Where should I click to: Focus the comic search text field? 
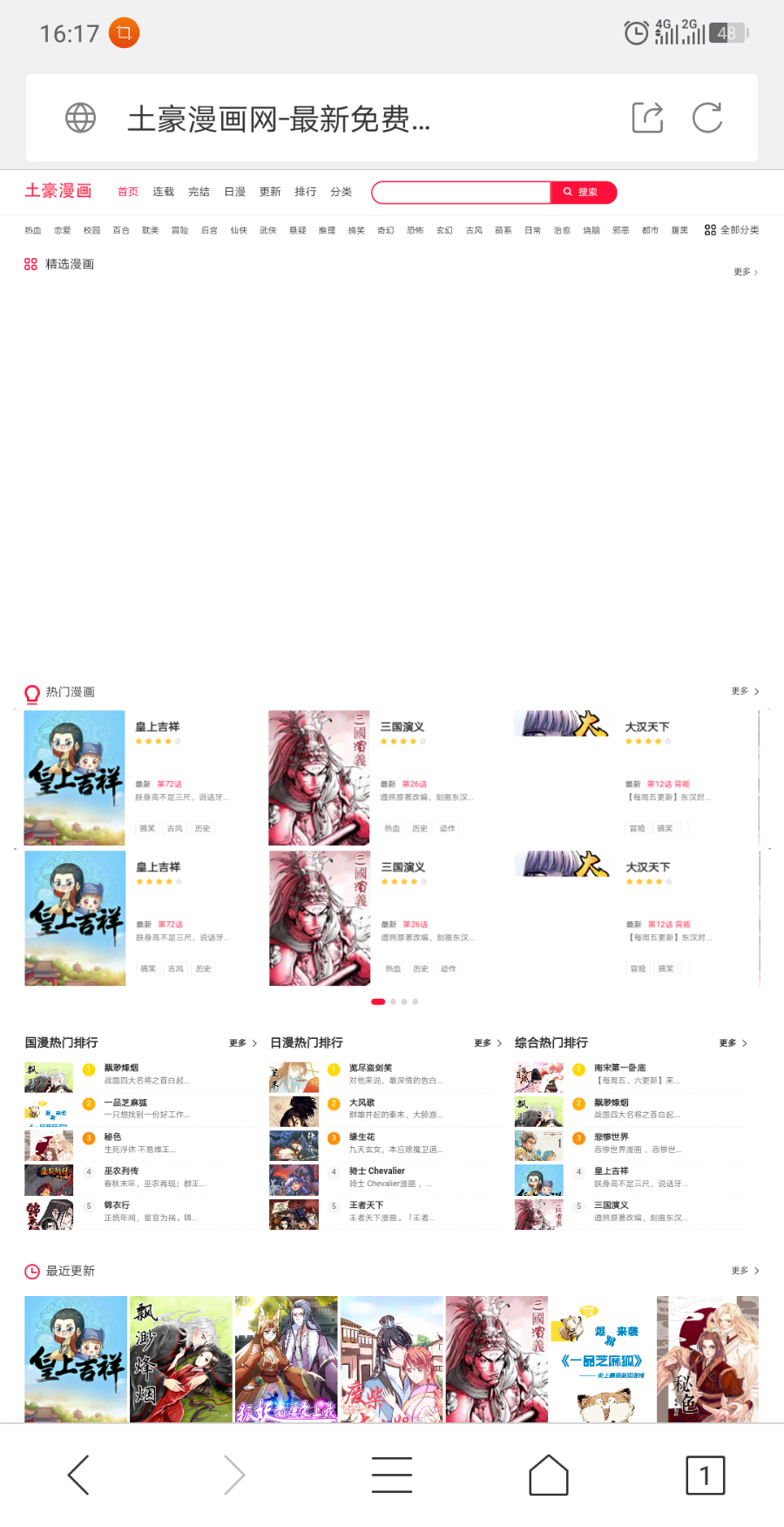point(462,193)
